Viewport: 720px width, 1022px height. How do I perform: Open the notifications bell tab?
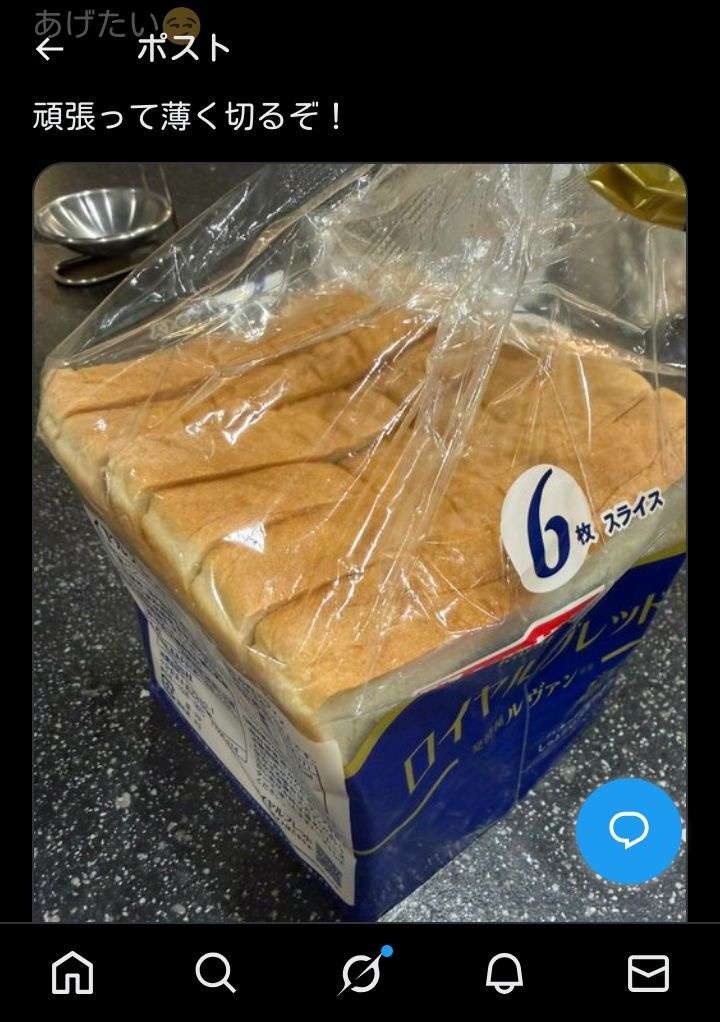504,972
